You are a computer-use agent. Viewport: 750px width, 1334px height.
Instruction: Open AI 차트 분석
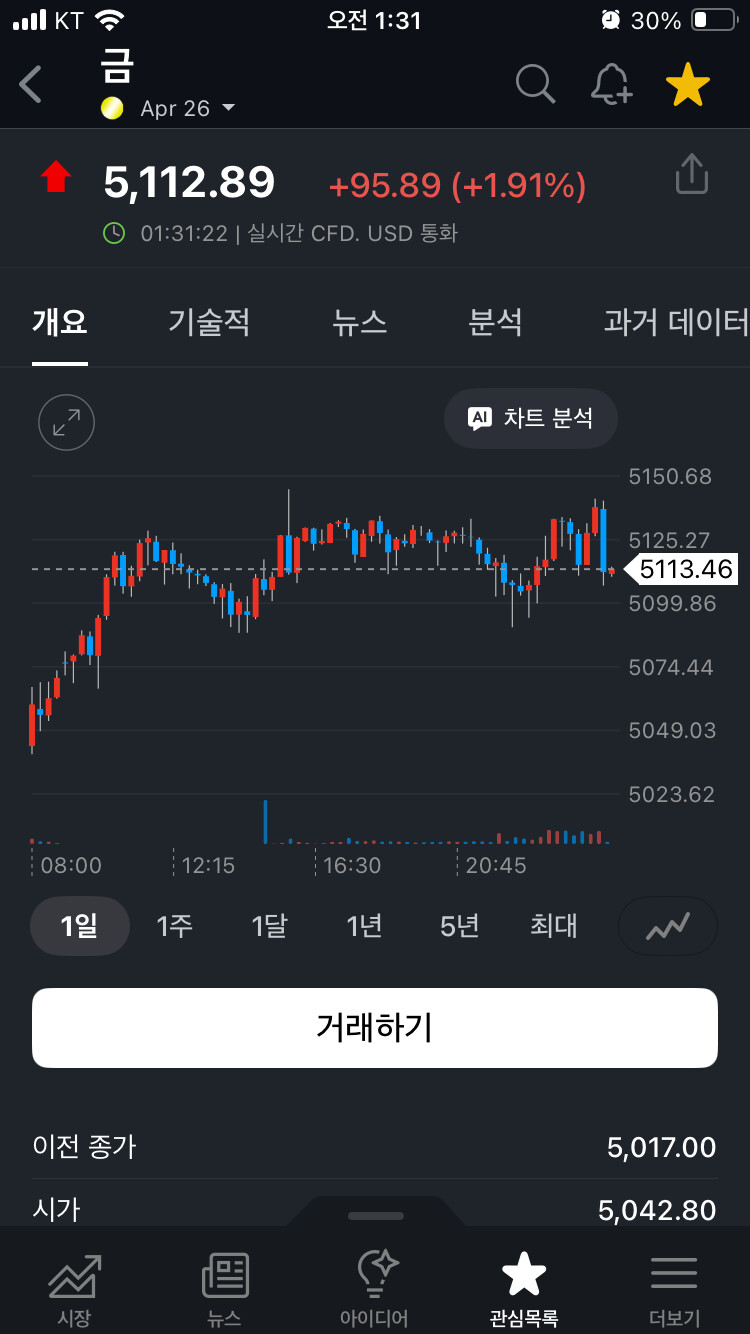click(531, 418)
